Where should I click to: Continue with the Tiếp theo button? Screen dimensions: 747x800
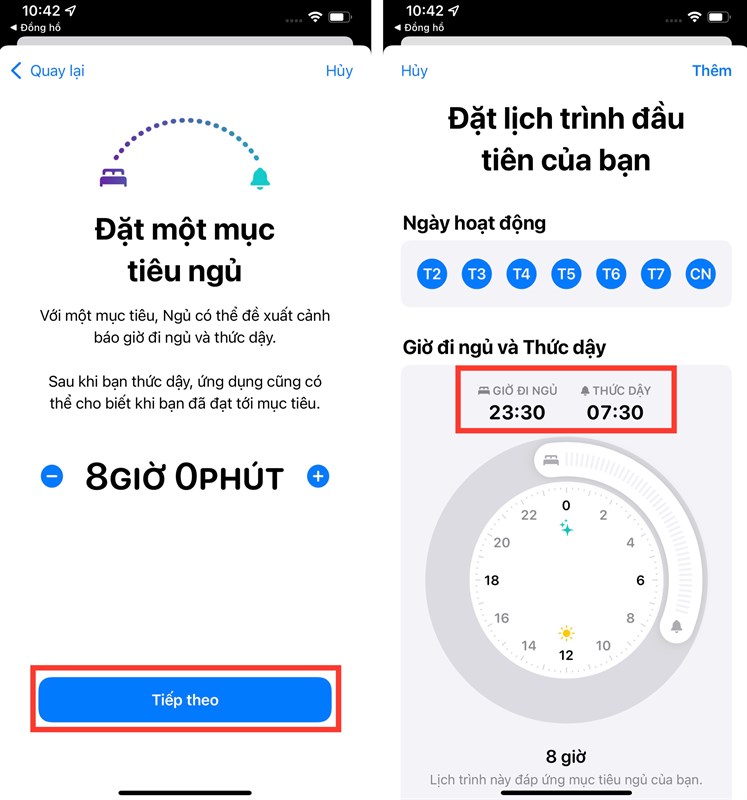pos(185,700)
